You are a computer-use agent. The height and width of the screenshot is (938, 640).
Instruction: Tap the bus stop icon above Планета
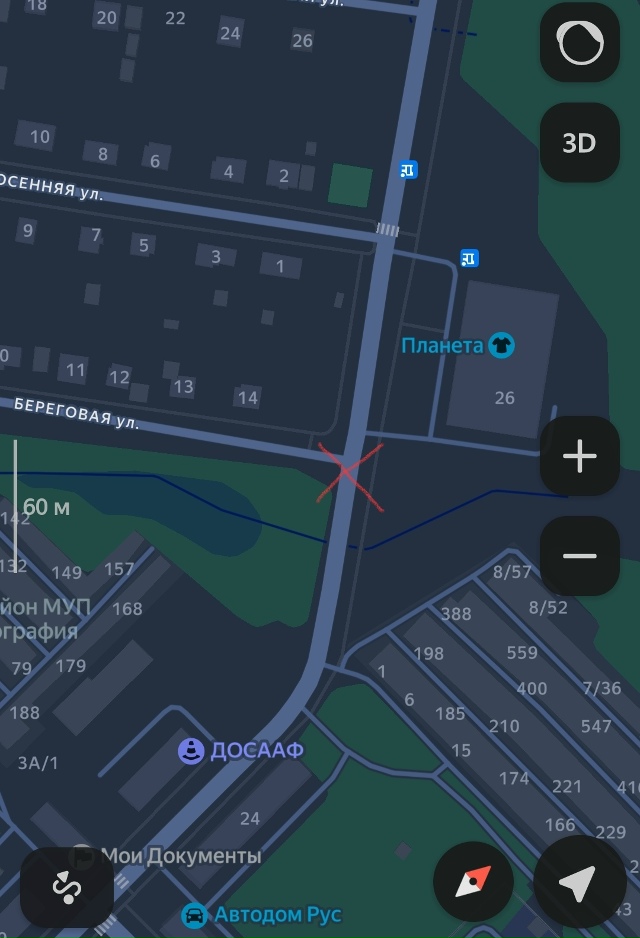coord(469,258)
